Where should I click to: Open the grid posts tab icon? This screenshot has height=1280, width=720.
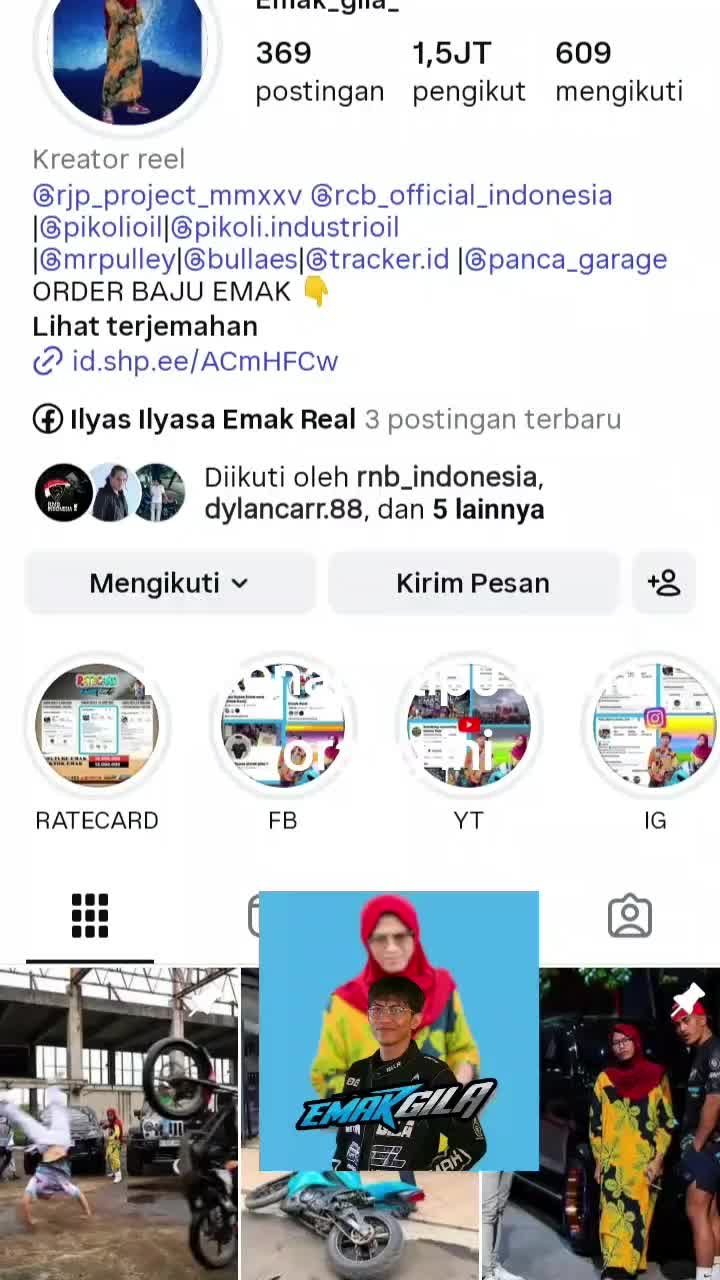coord(90,915)
